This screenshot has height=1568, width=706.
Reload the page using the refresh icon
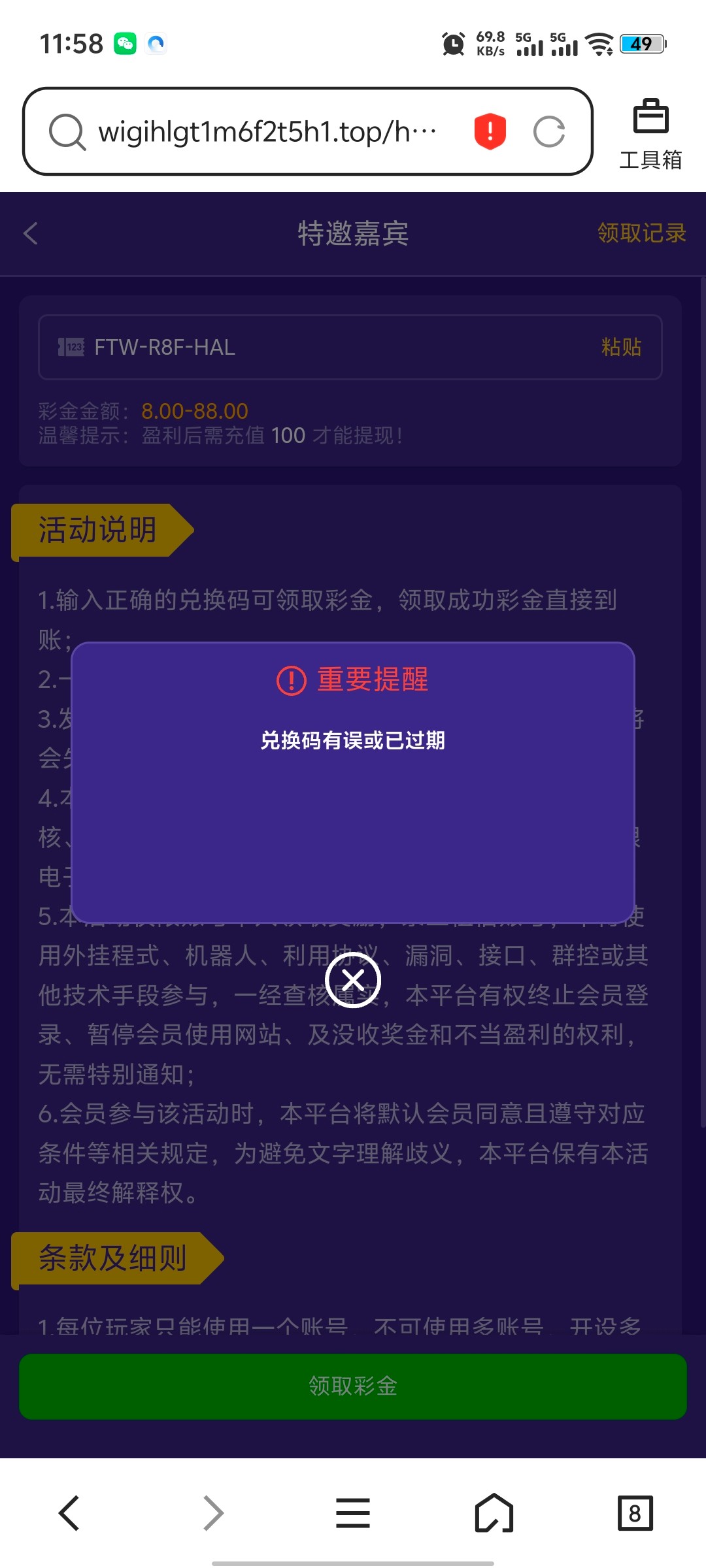point(551,130)
